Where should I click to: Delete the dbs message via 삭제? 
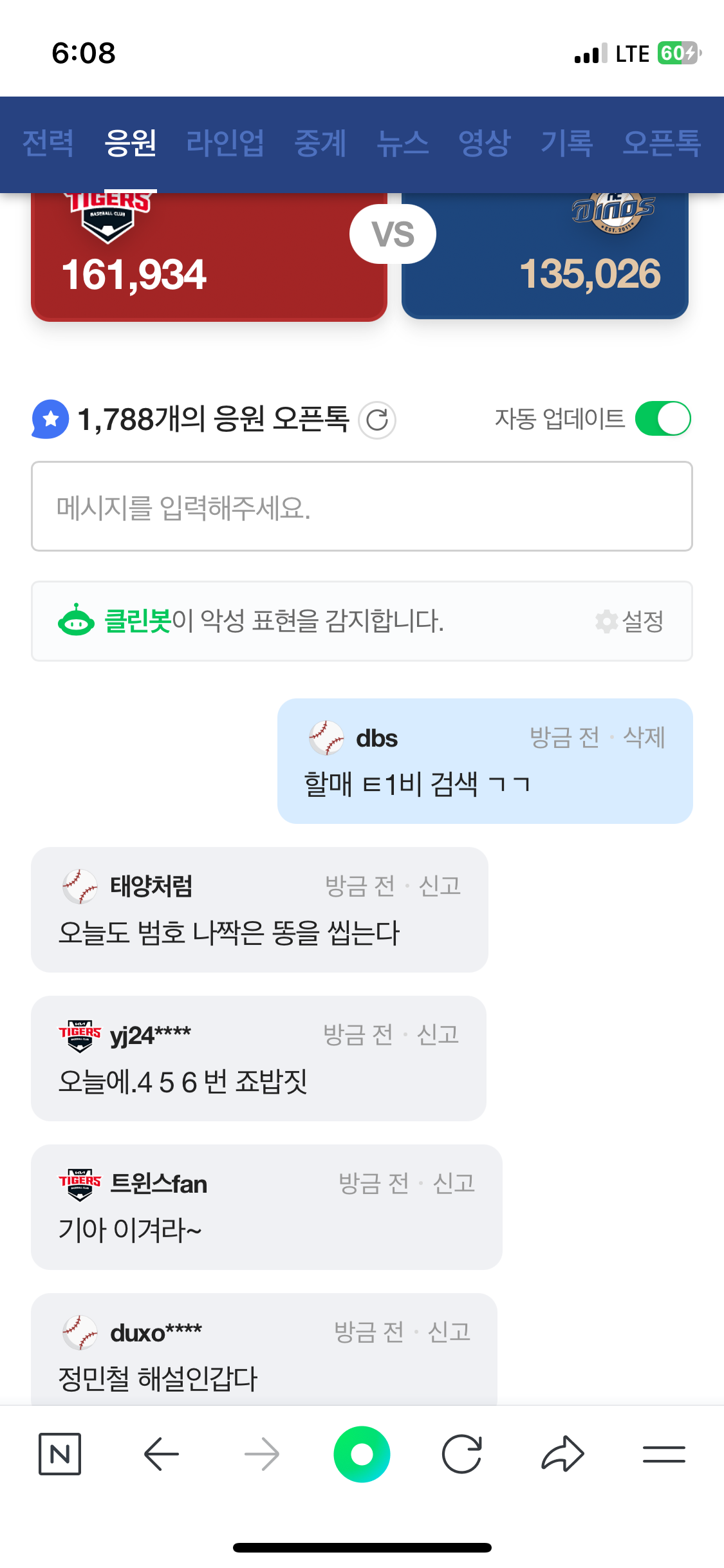point(644,738)
